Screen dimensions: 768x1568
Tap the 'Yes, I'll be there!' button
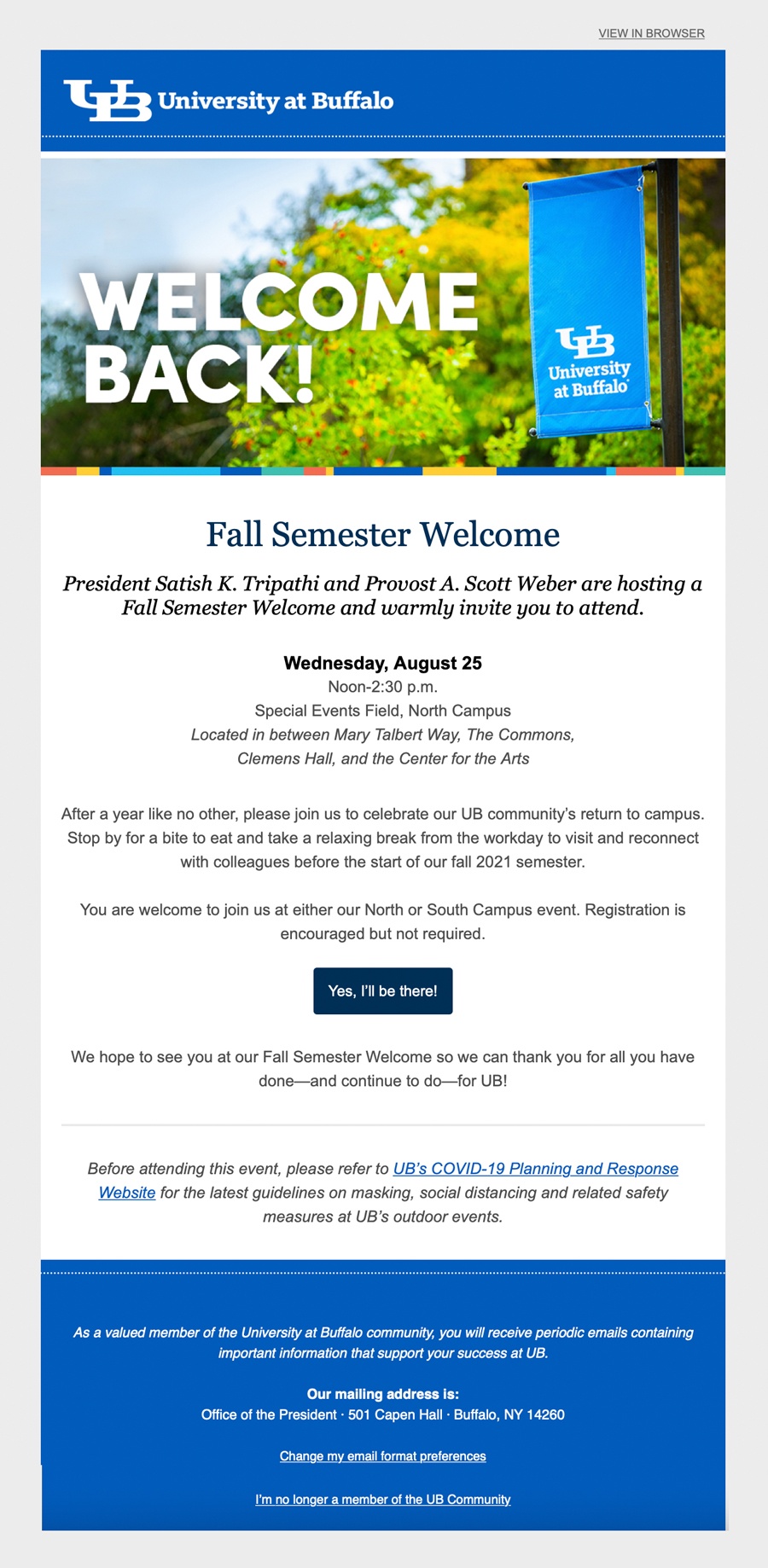click(382, 990)
